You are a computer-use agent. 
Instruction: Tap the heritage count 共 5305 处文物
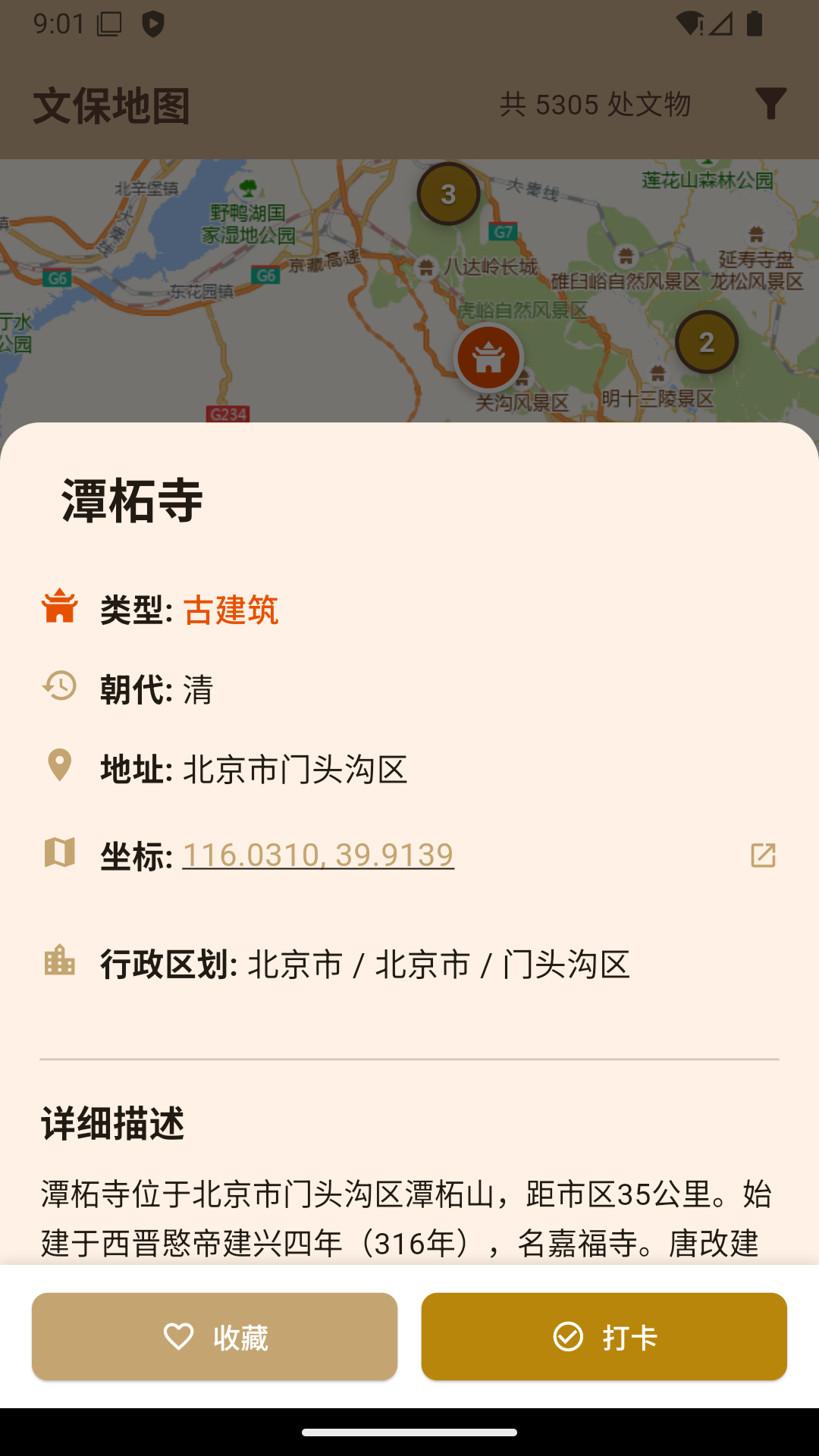point(596,105)
